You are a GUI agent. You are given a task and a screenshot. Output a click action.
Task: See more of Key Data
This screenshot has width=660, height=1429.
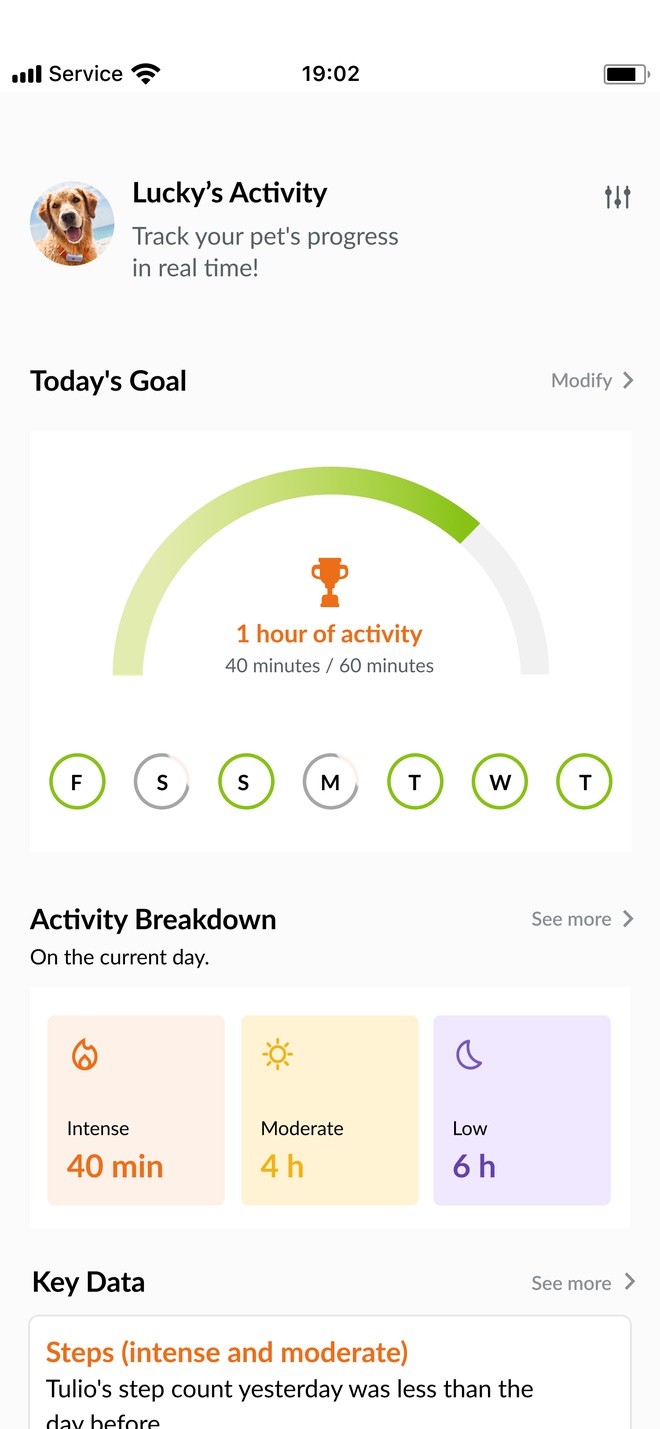[x=583, y=1283]
